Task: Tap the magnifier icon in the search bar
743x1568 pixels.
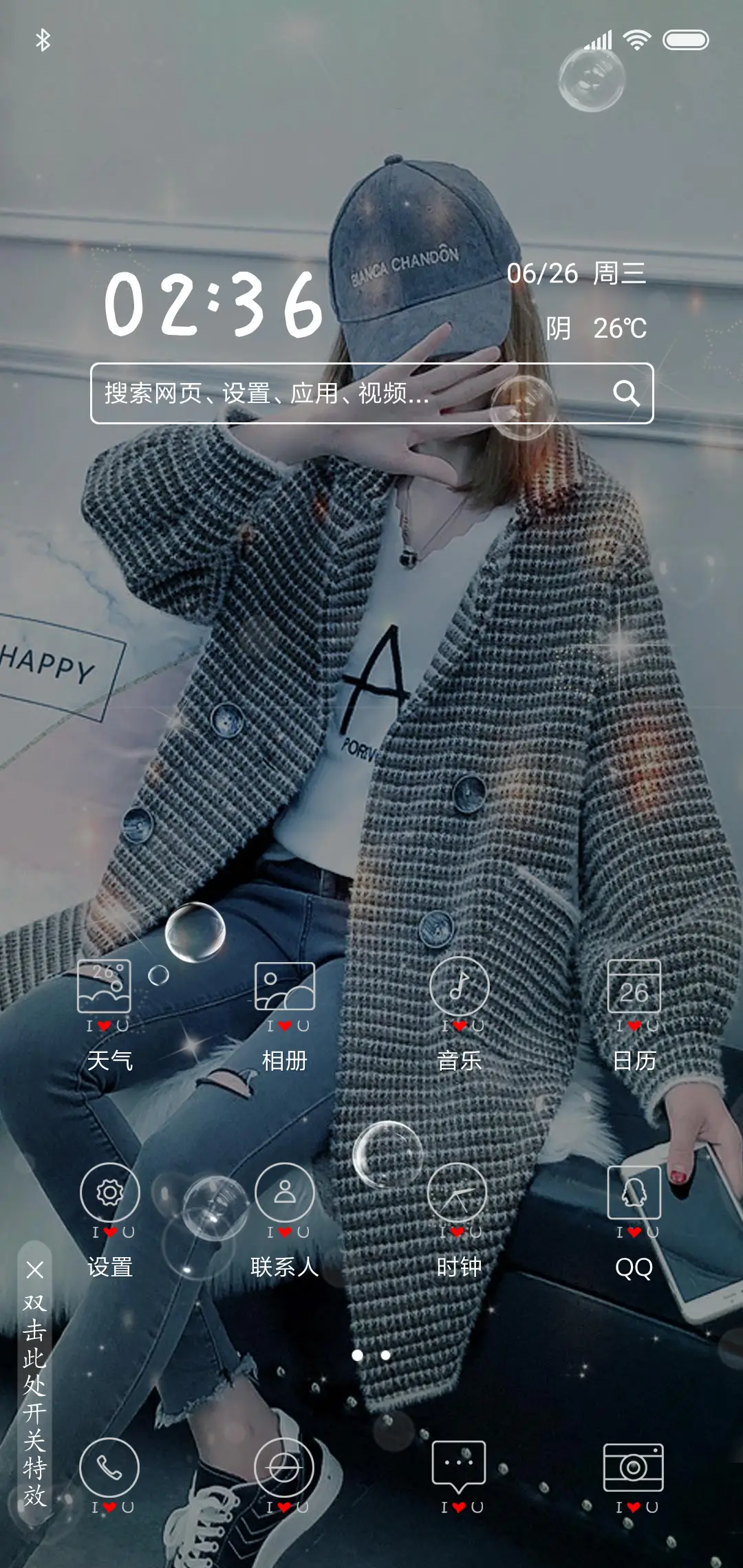Action: coord(626,393)
